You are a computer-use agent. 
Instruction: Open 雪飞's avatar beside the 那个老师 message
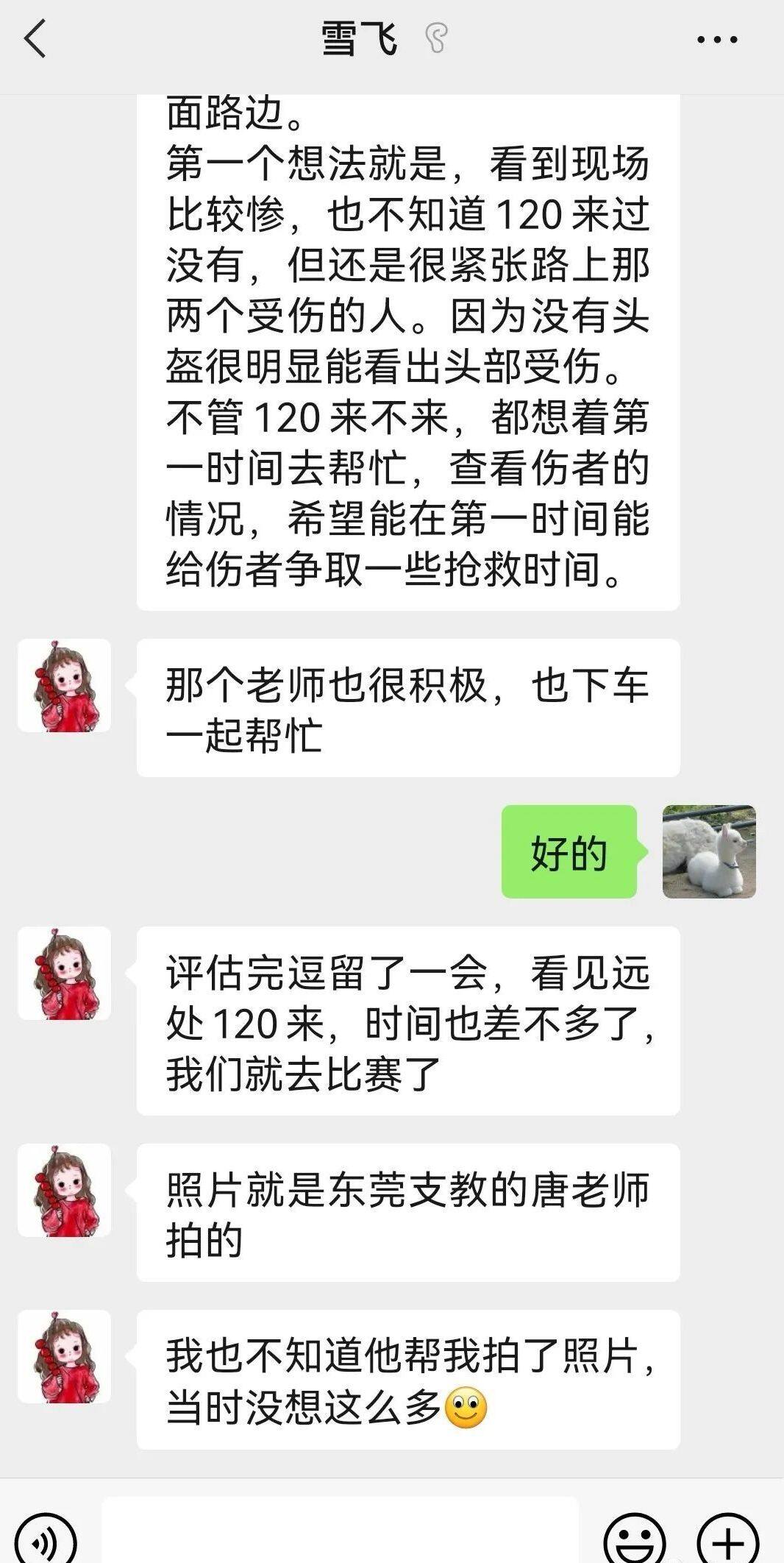(65, 685)
